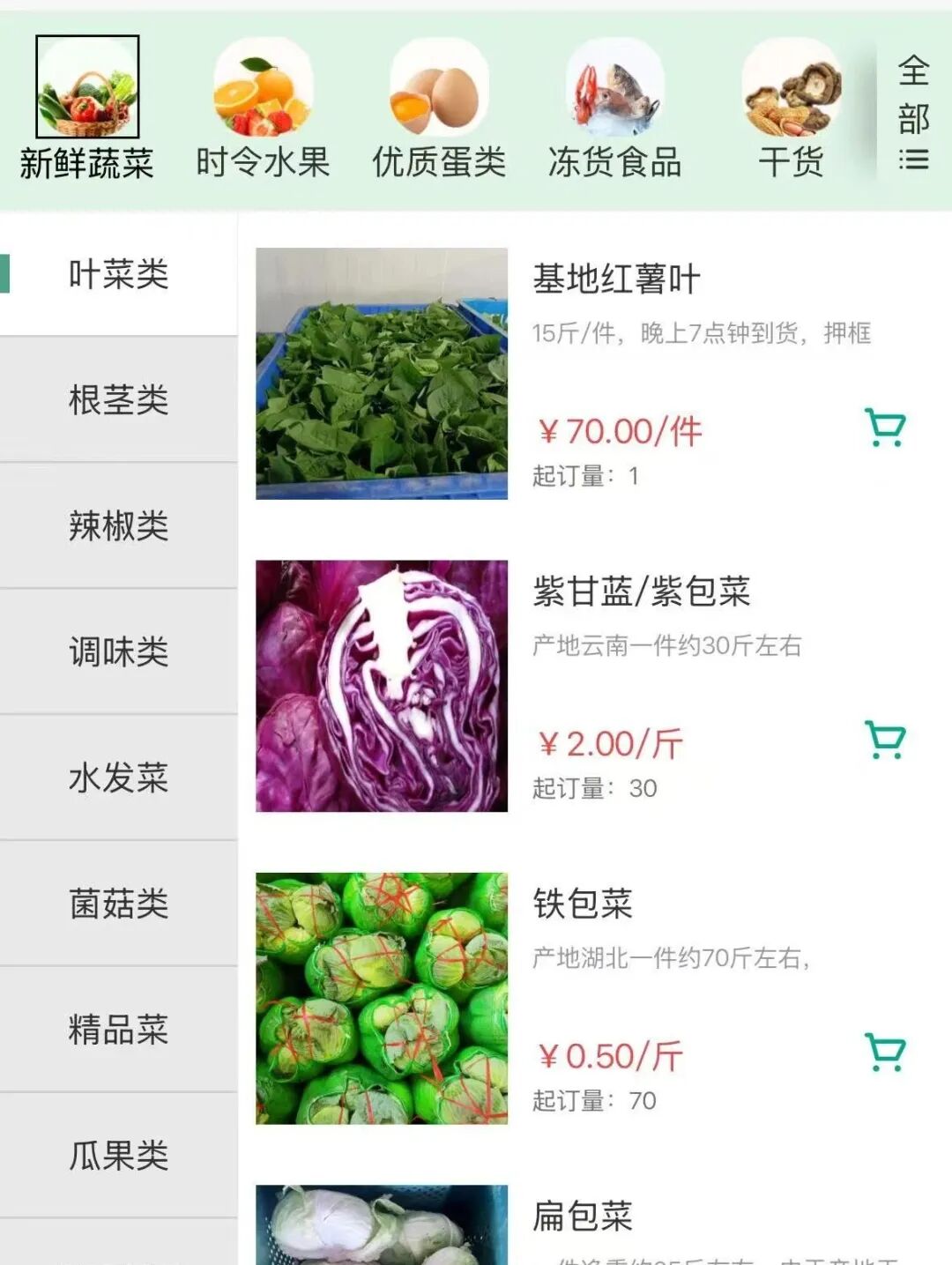Select 叶菜类 in the sidebar

click(x=119, y=274)
